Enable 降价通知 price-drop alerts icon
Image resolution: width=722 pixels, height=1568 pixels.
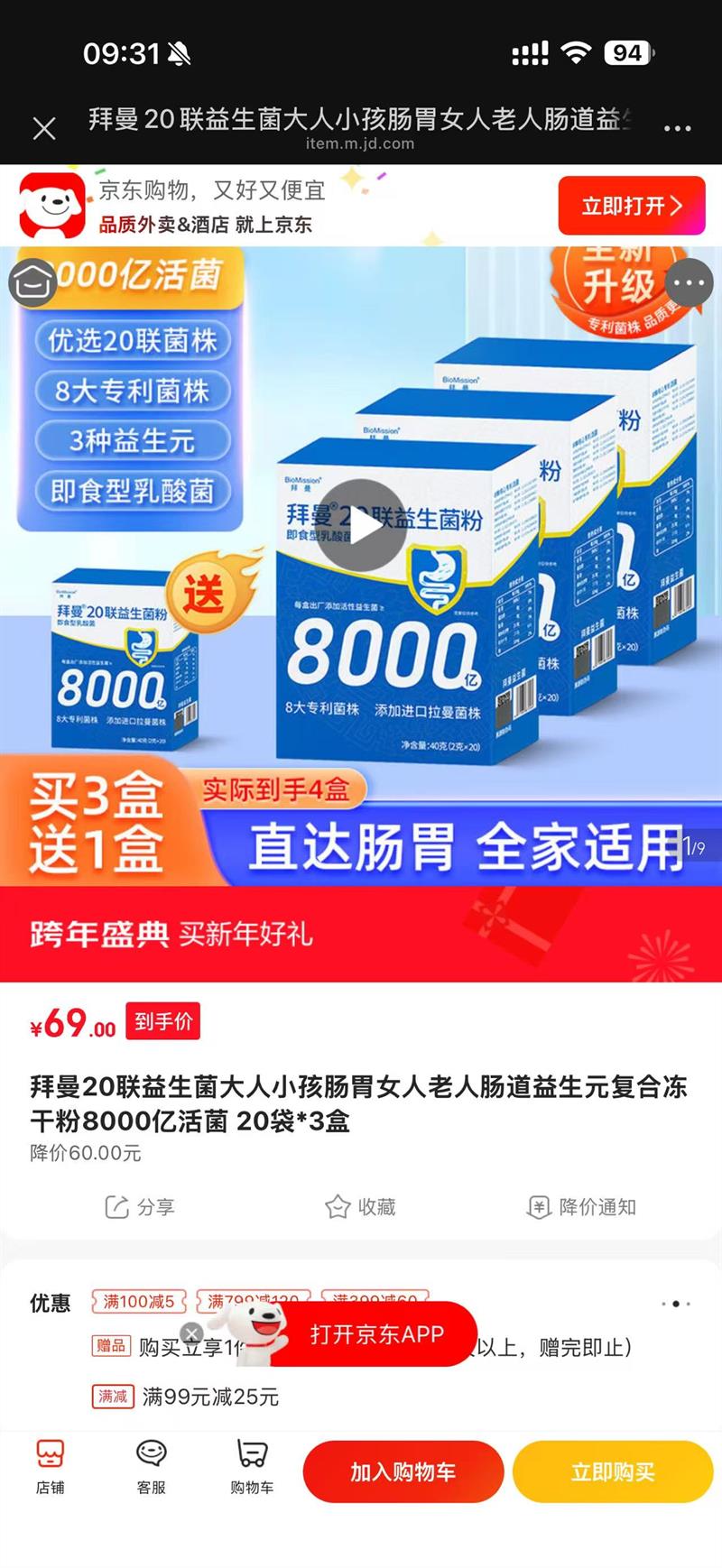coord(579,1206)
